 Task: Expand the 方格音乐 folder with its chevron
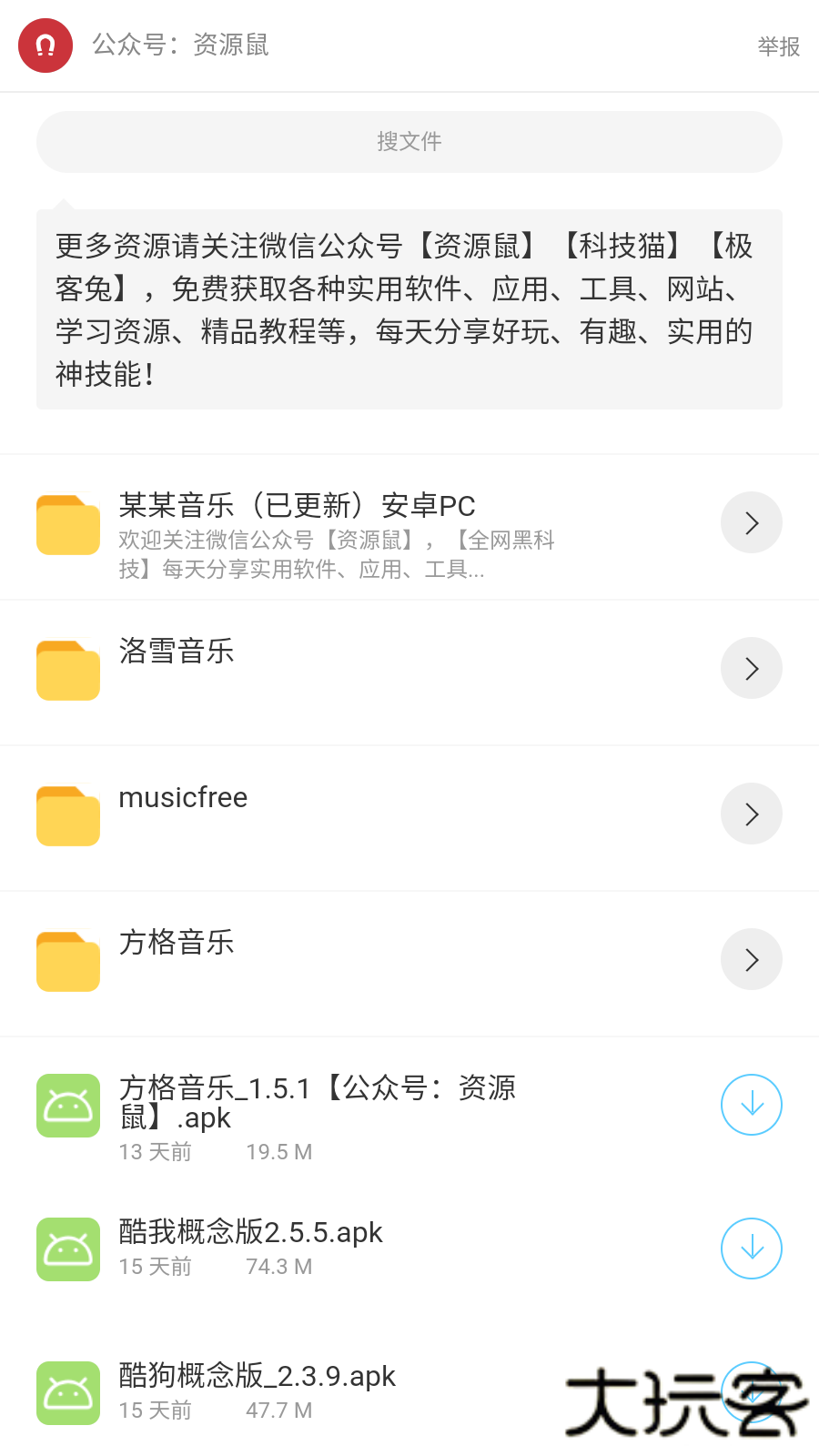(751, 959)
